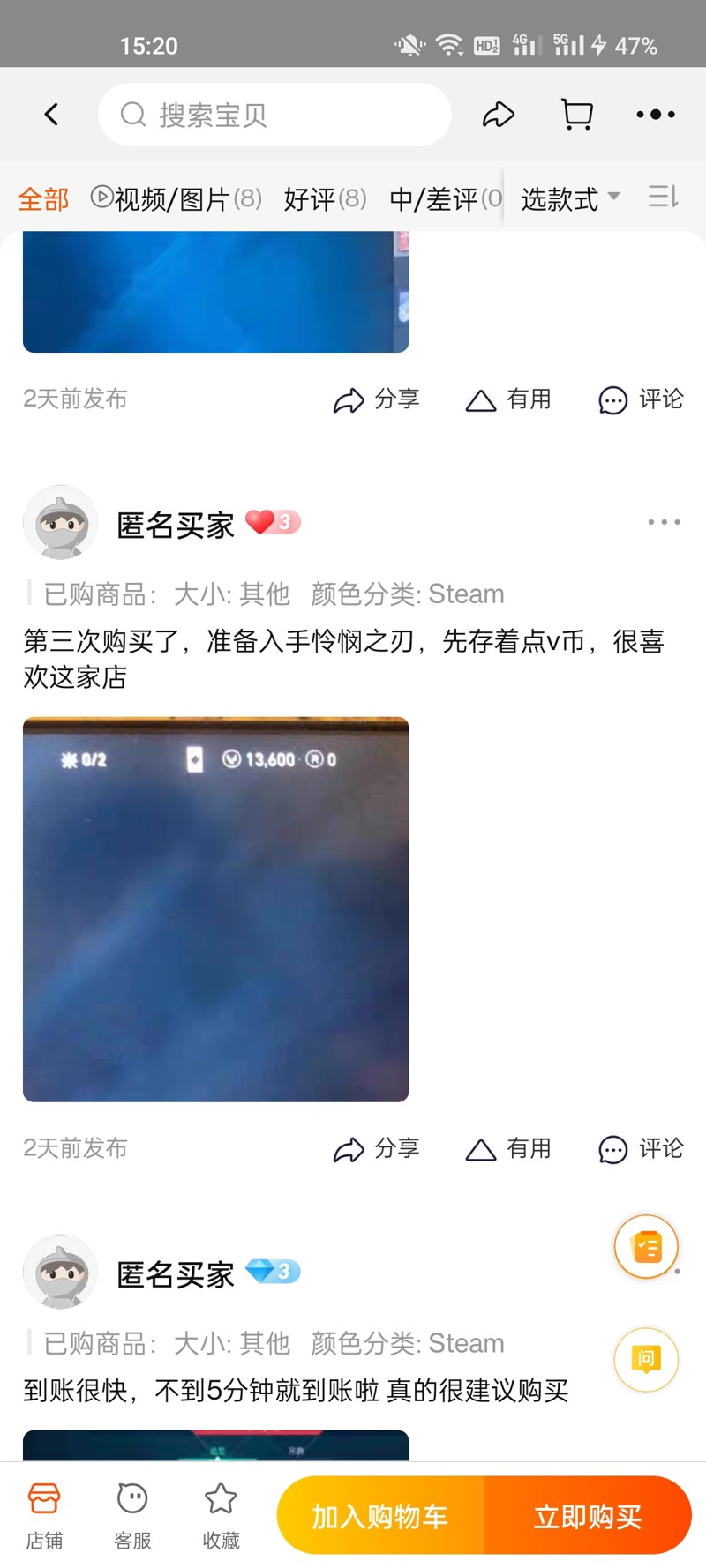This screenshot has width=706, height=1568.
Task: Hit 立即购买 to buy now
Action: click(588, 1516)
